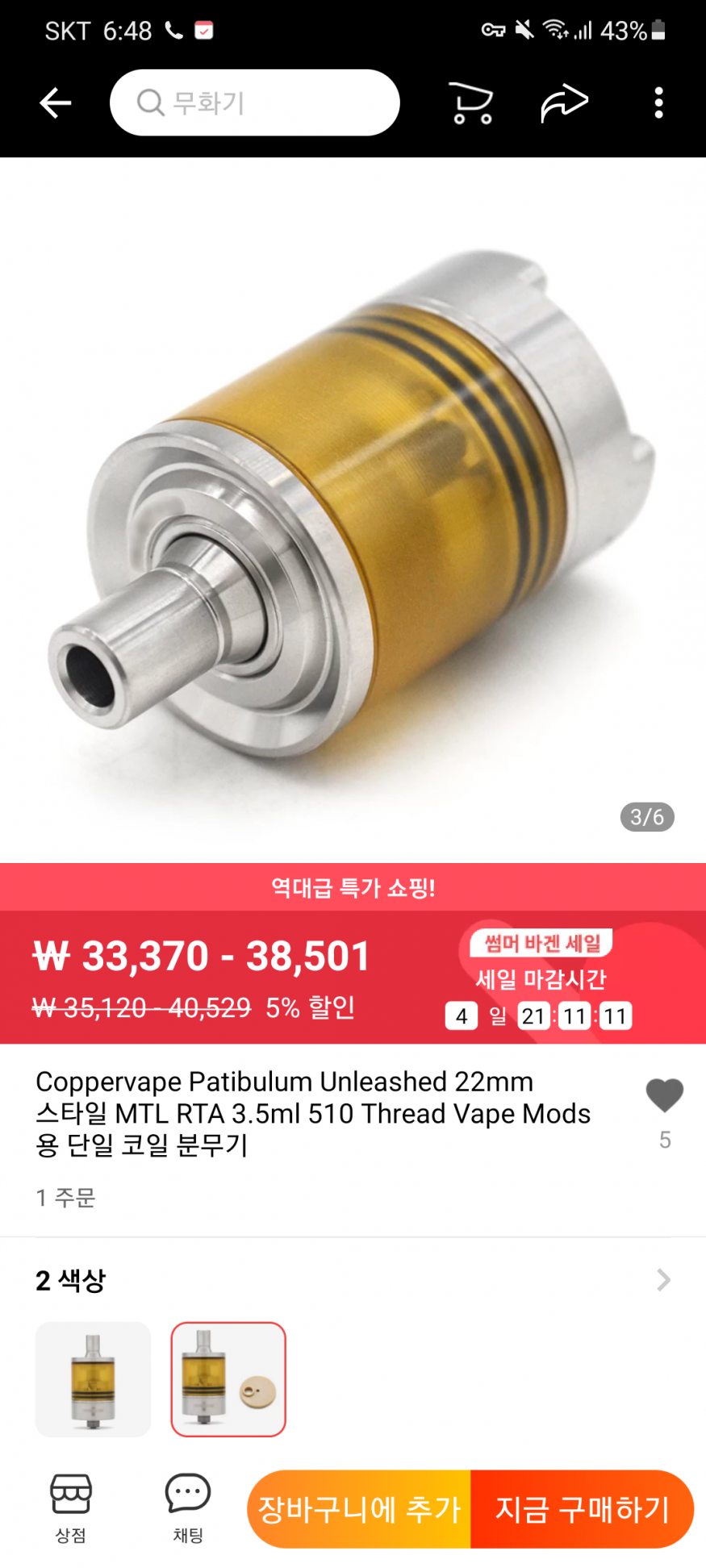Select the first color variant thumbnail
Viewport: 706px width, 1568px height.
coord(93,1379)
